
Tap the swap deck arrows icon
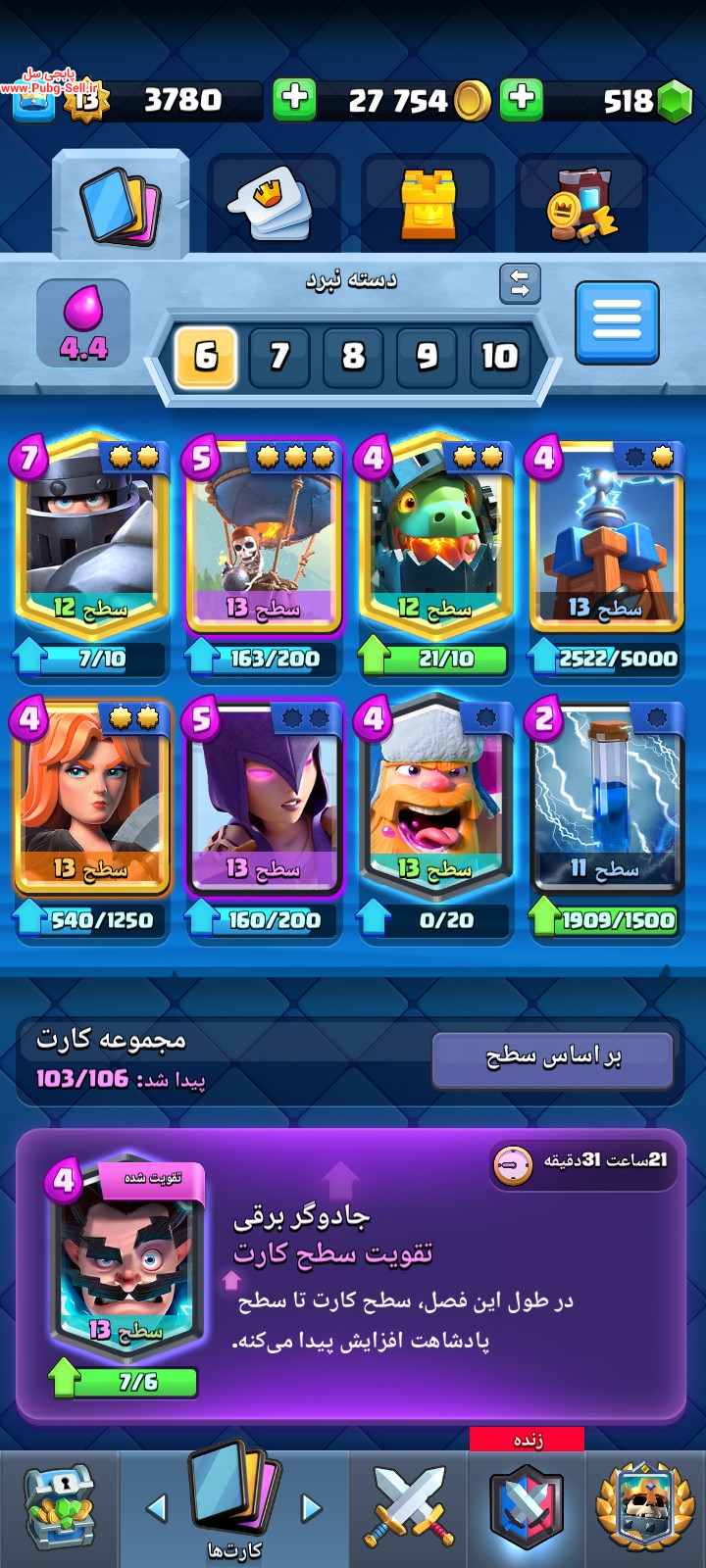tap(520, 284)
